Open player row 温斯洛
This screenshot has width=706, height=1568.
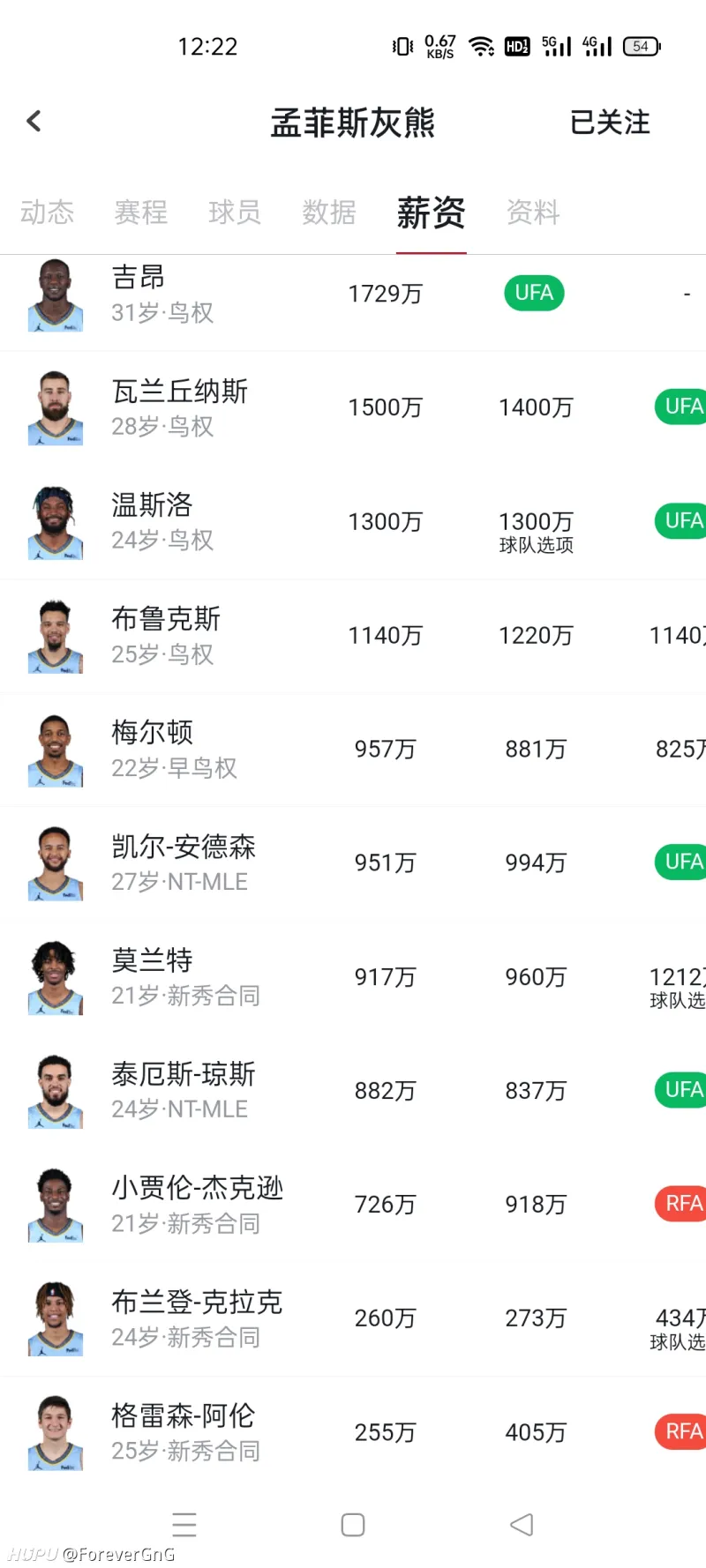point(353,522)
